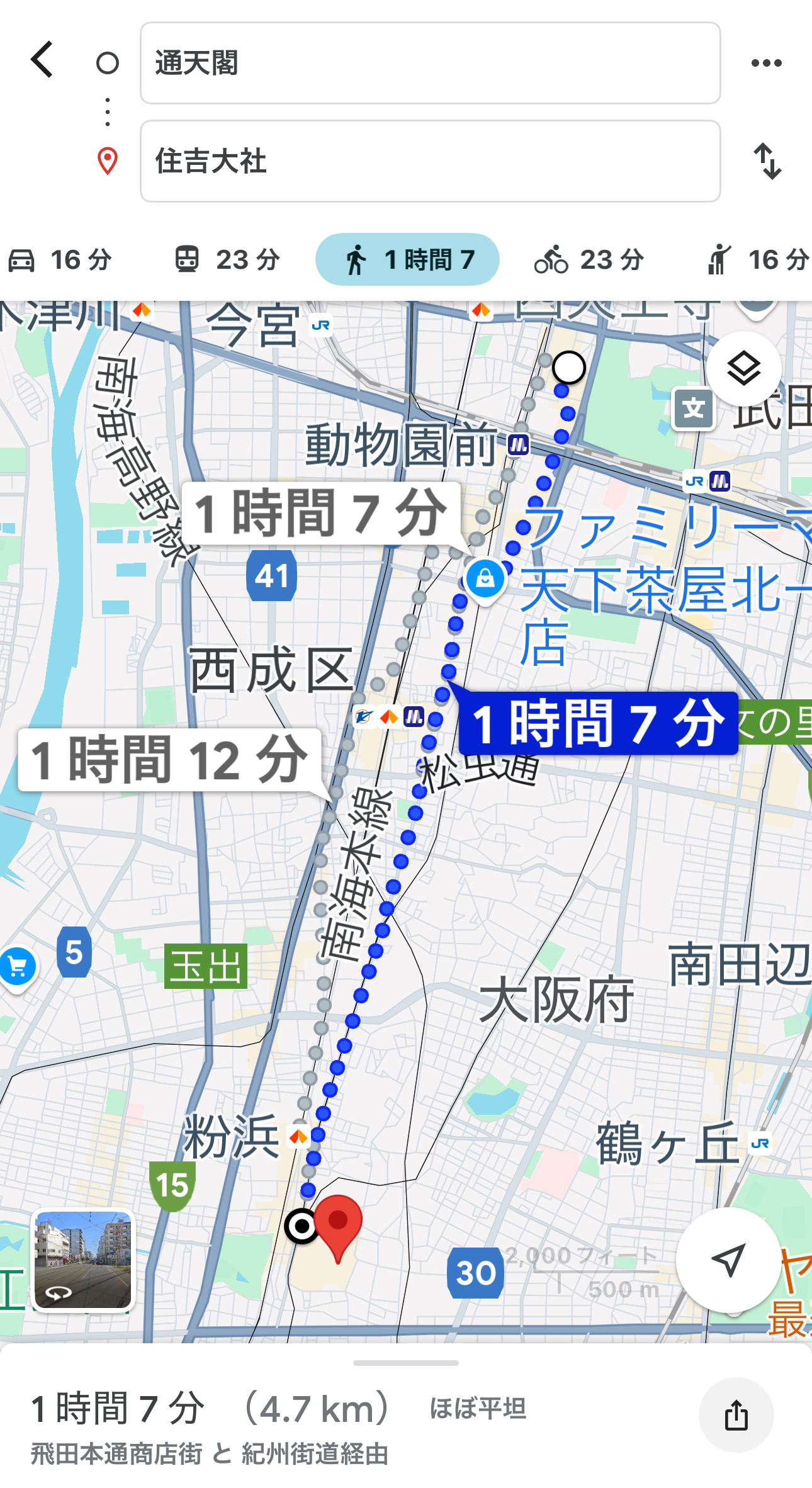Open ファミリーマート 天下茶屋北 store marker
The width and height of the screenshot is (812, 1488).
485,578
